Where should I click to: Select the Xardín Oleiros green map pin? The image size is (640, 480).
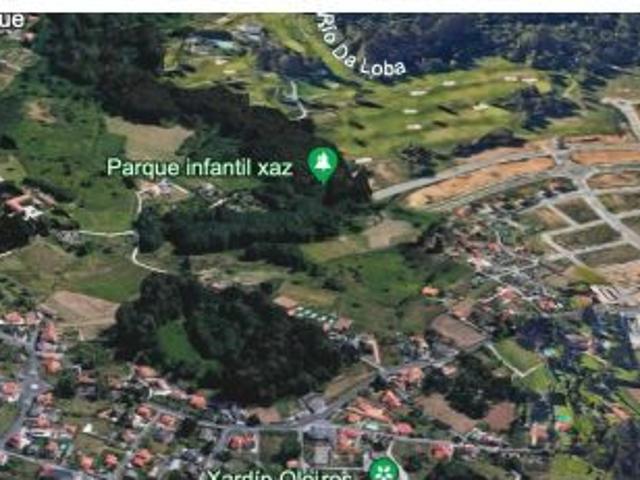[x=383, y=469]
